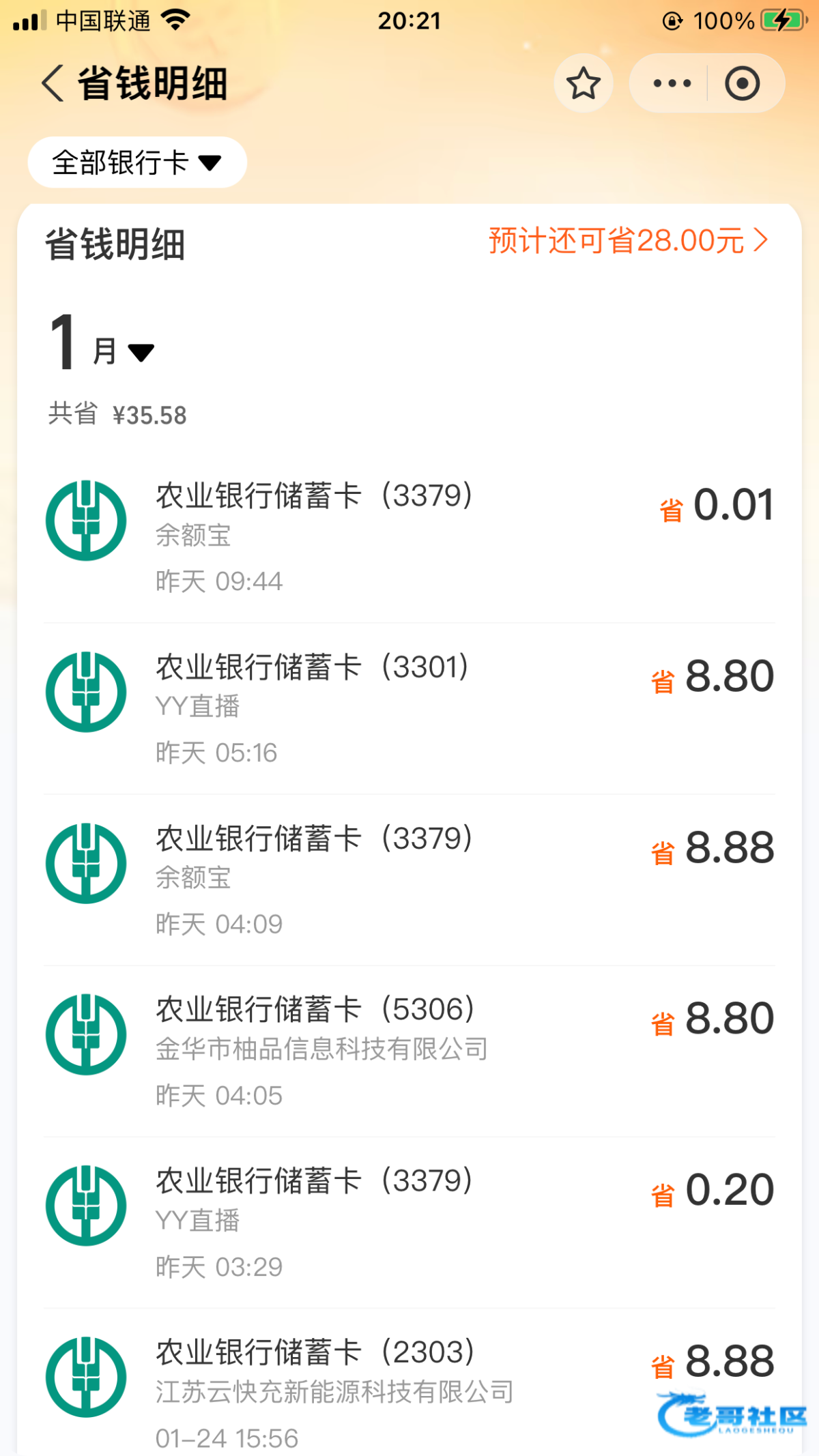This screenshot has width=819, height=1456.
Task: Open 江苏云快充新能源科技有限公司 record
Action: [x=409, y=1383]
